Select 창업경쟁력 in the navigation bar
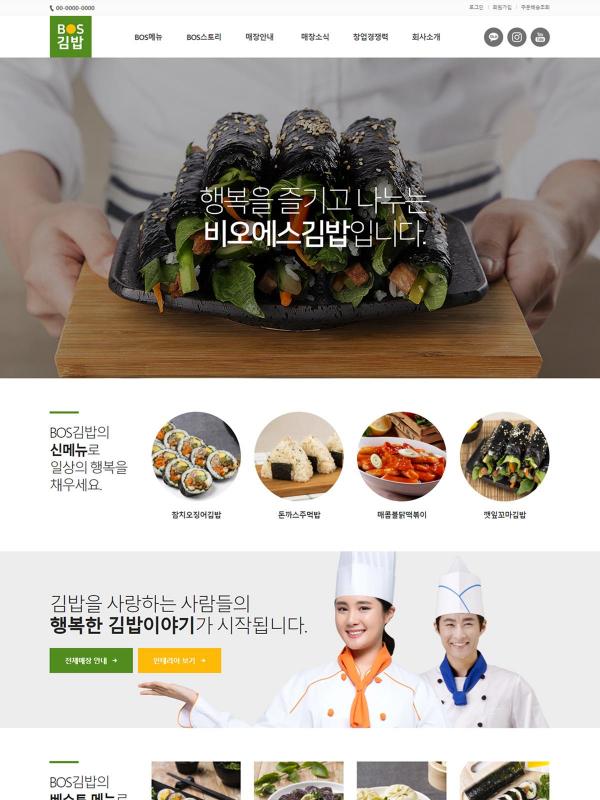600x800 pixels. click(x=370, y=37)
